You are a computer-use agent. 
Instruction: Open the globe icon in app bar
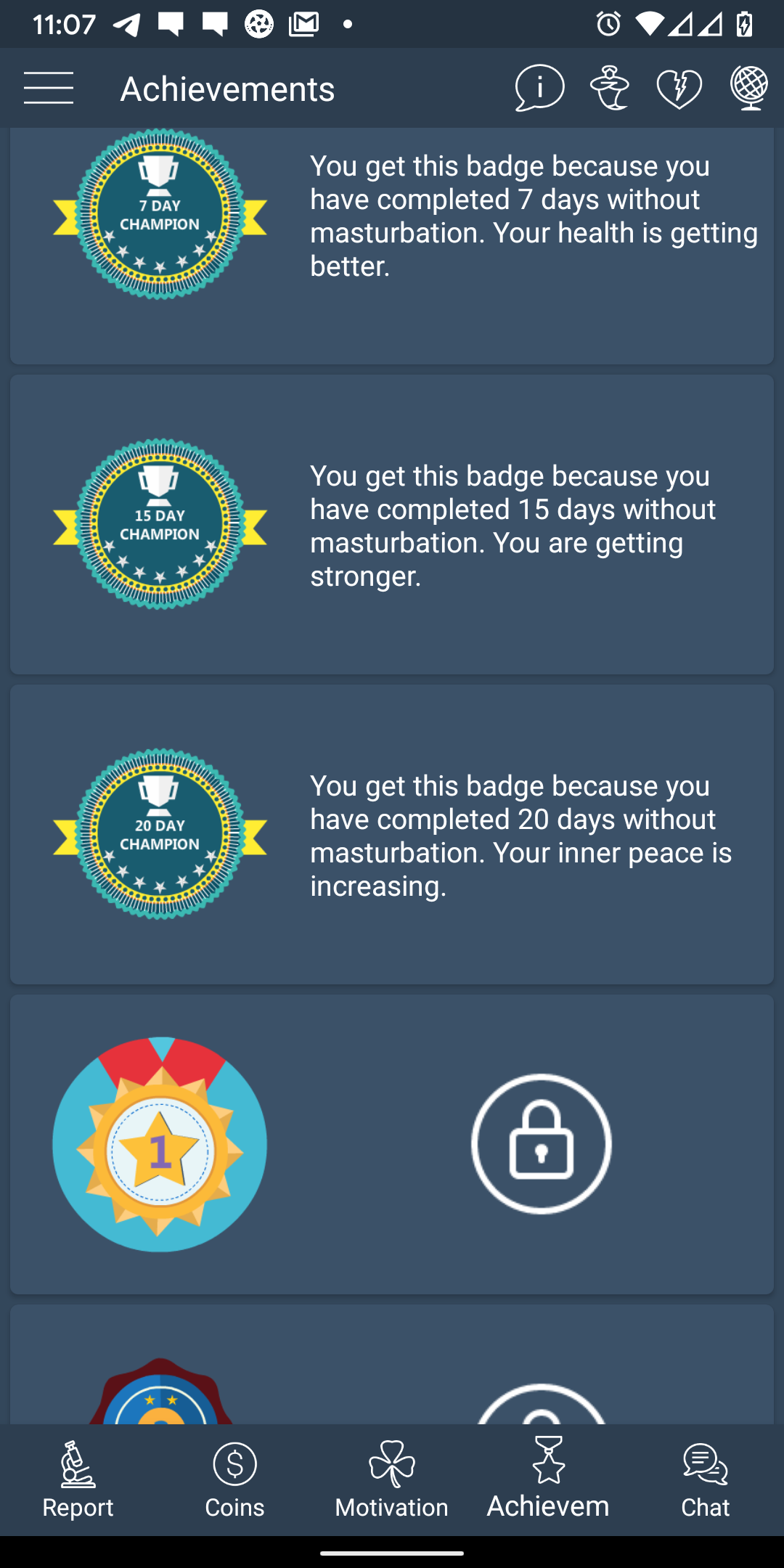pyautogui.click(x=749, y=88)
